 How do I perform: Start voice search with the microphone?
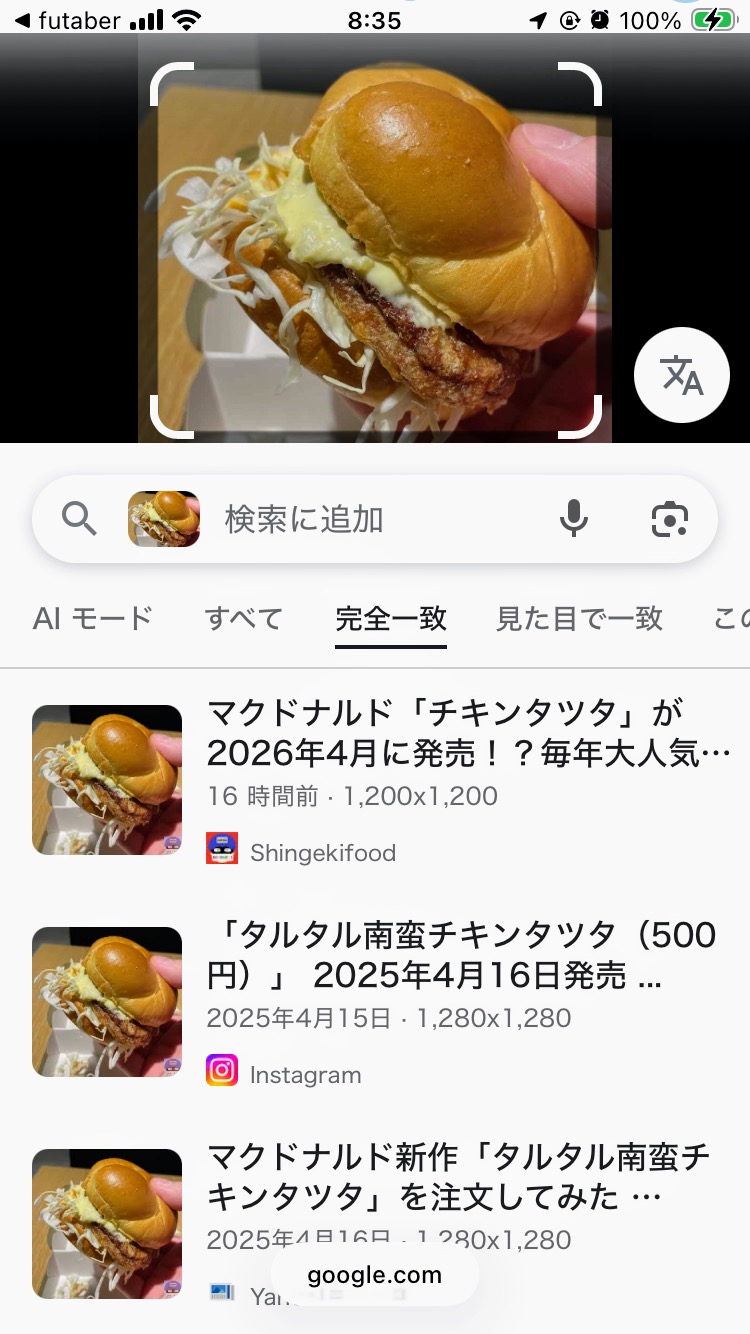coord(574,519)
